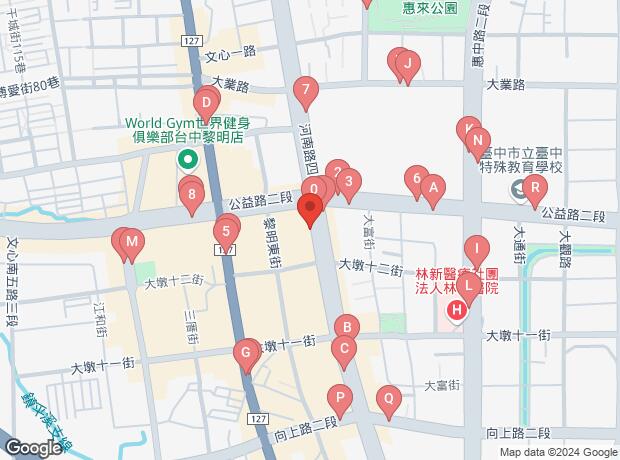Select the marker labeled N
The image size is (620, 460).
point(478,141)
